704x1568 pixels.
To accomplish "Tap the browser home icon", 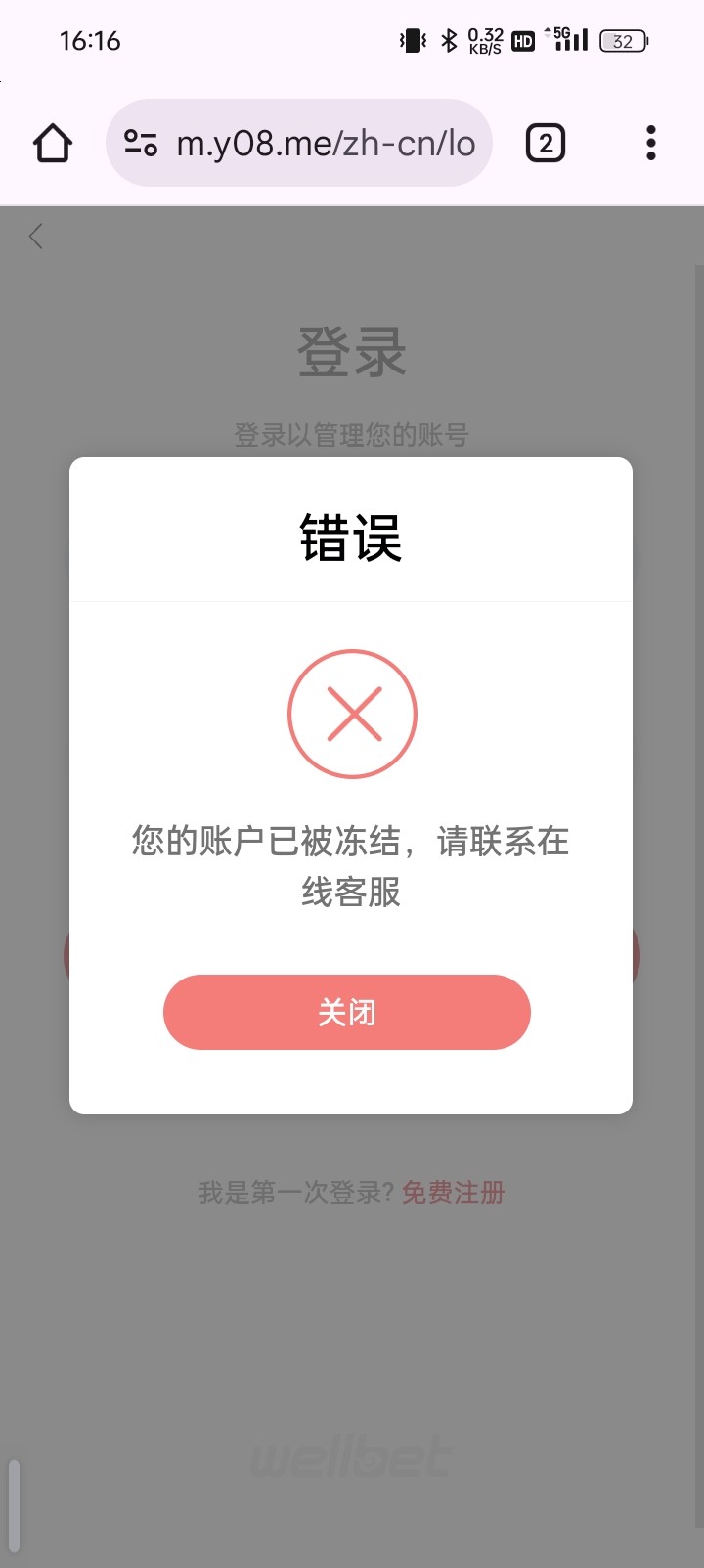I will pyautogui.click(x=53, y=144).
